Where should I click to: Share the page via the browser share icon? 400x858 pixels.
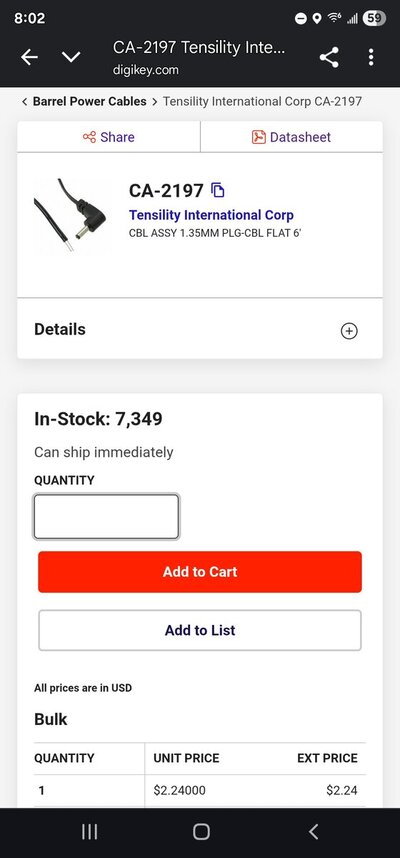click(329, 57)
